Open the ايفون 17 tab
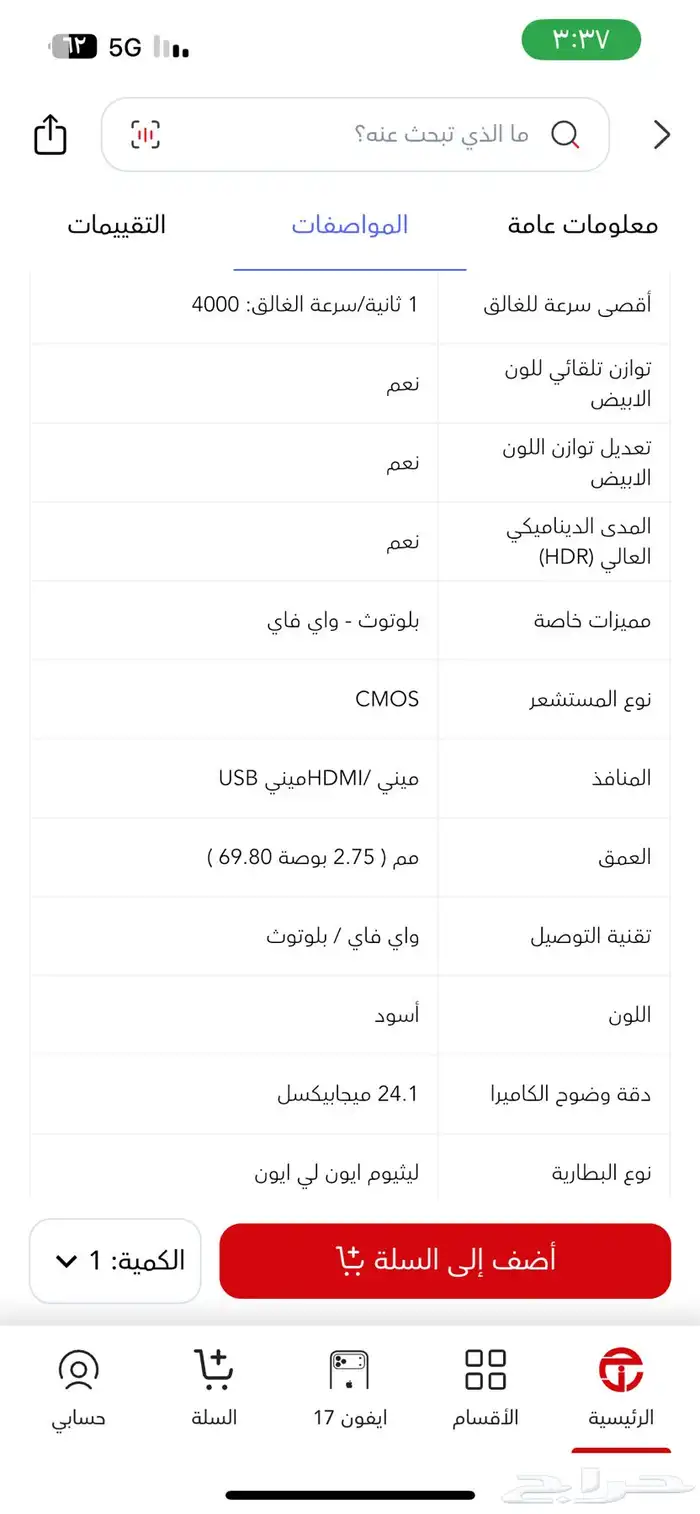Image resolution: width=700 pixels, height=1514 pixels. click(350, 1388)
